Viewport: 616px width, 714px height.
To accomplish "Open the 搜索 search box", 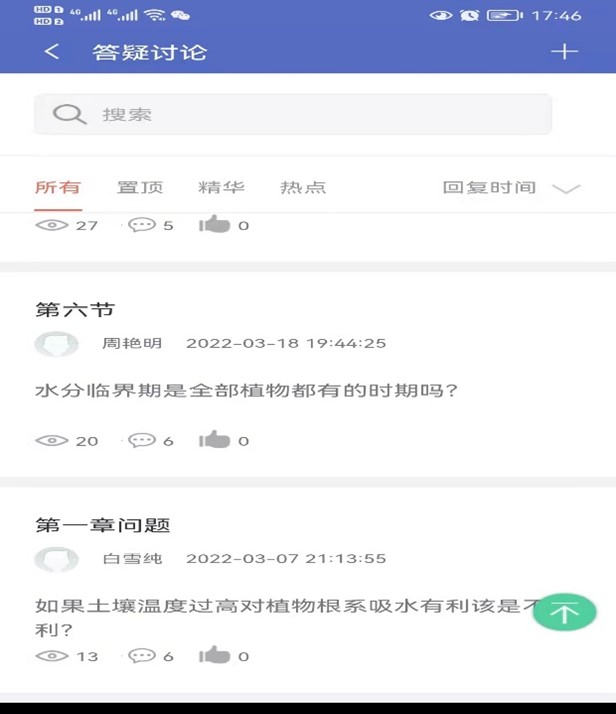I will (292, 115).
